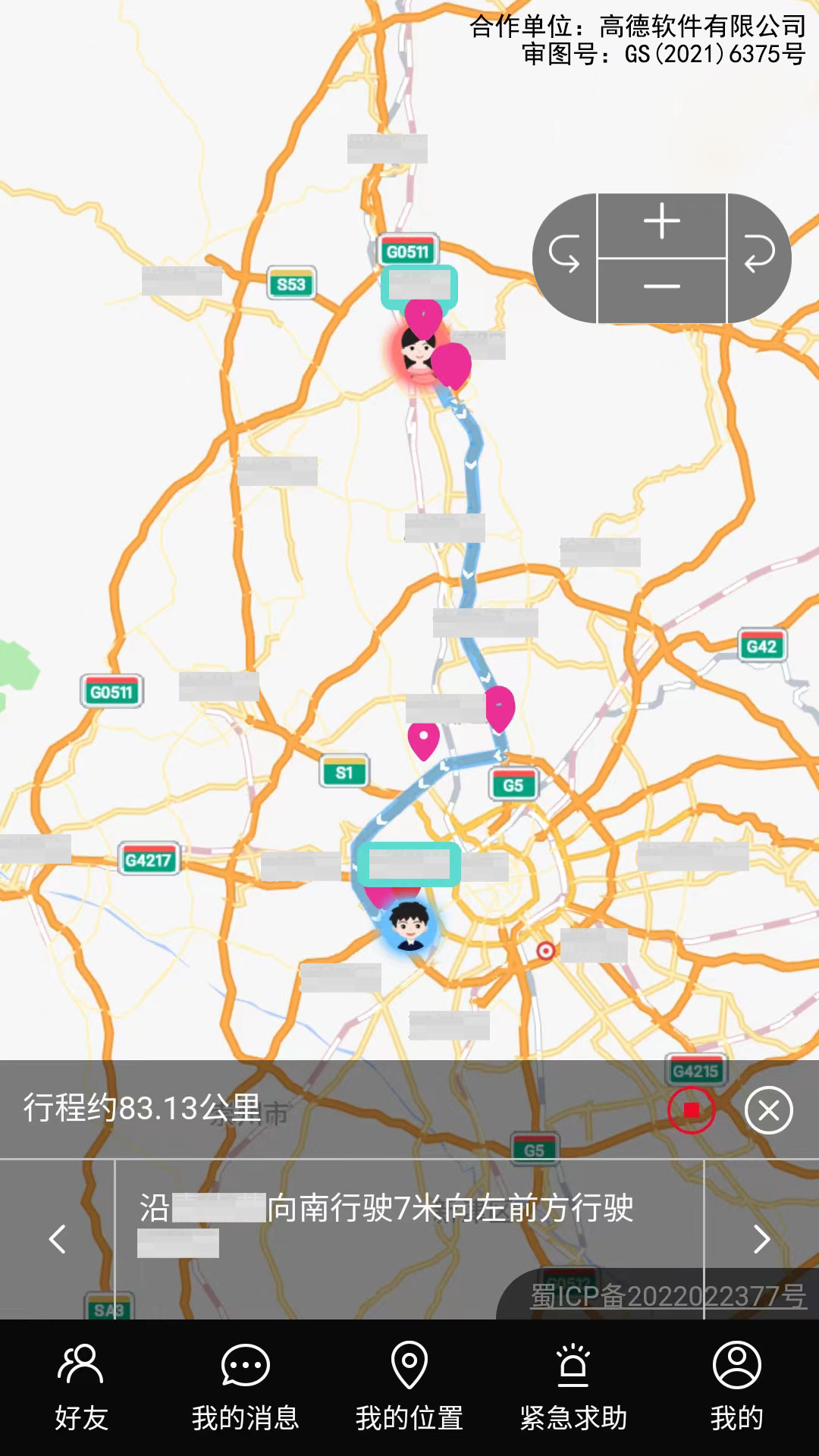Rotate the map counterclockwise

pyautogui.click(x=565, y=256)
